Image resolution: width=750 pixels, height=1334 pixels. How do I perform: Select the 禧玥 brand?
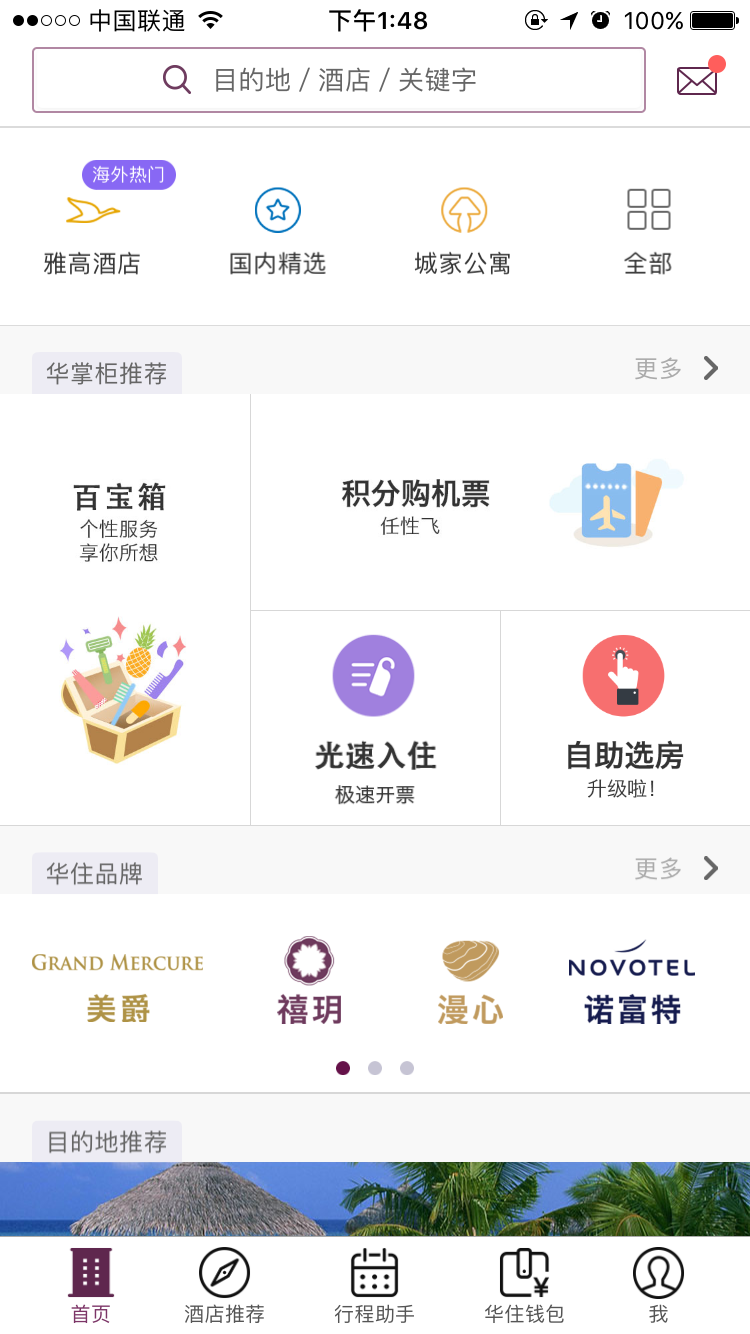coord(310,982)
